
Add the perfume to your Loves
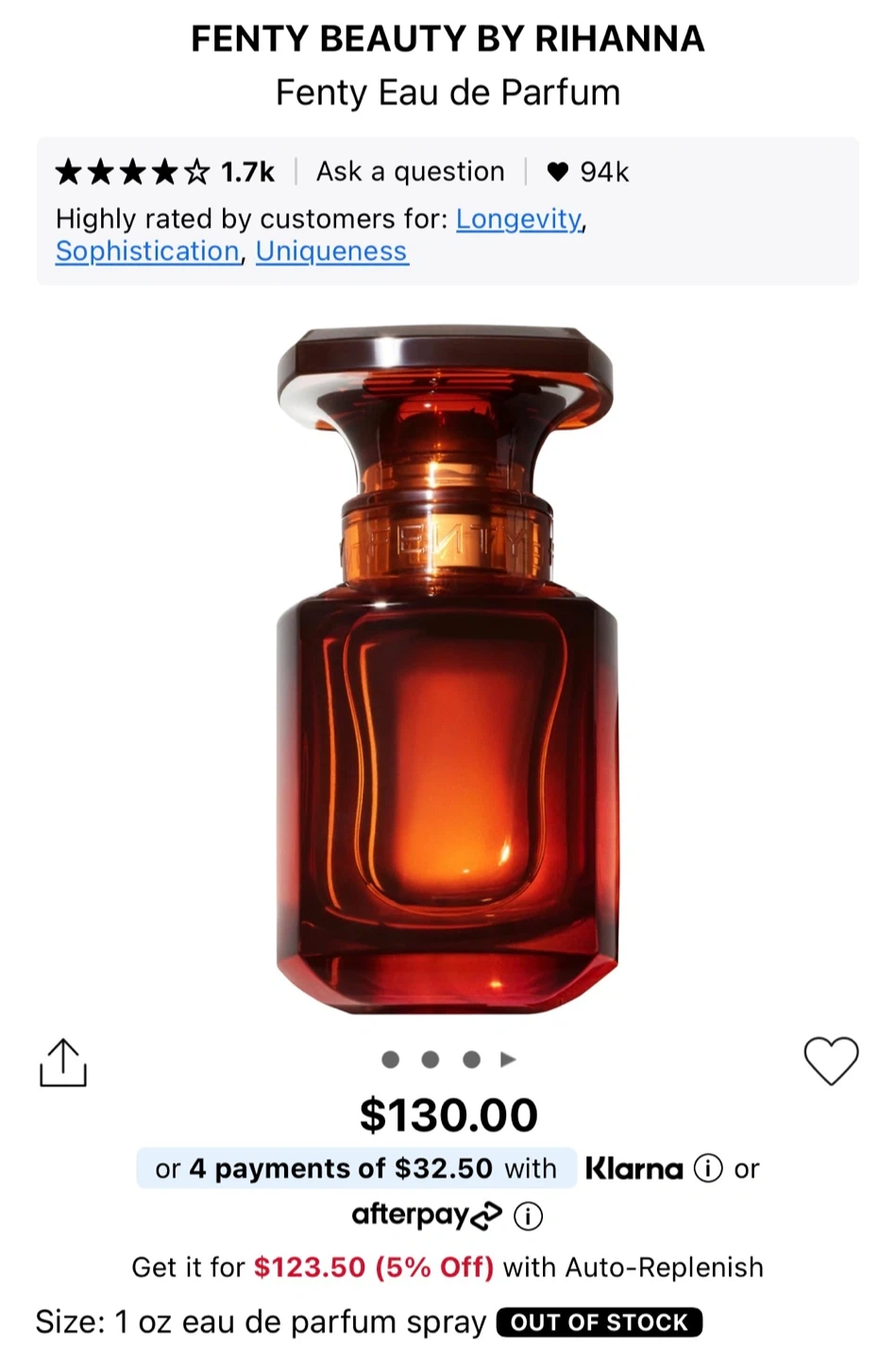pyautogui.click(x=831, y=1061)
